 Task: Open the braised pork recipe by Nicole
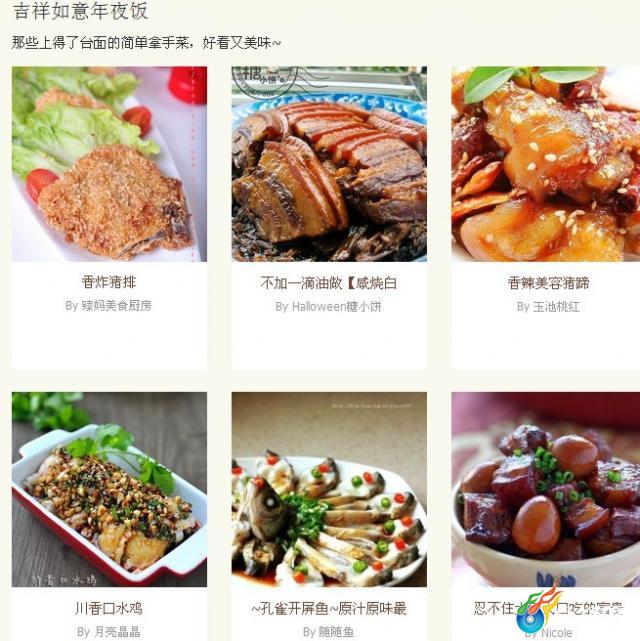546,489
